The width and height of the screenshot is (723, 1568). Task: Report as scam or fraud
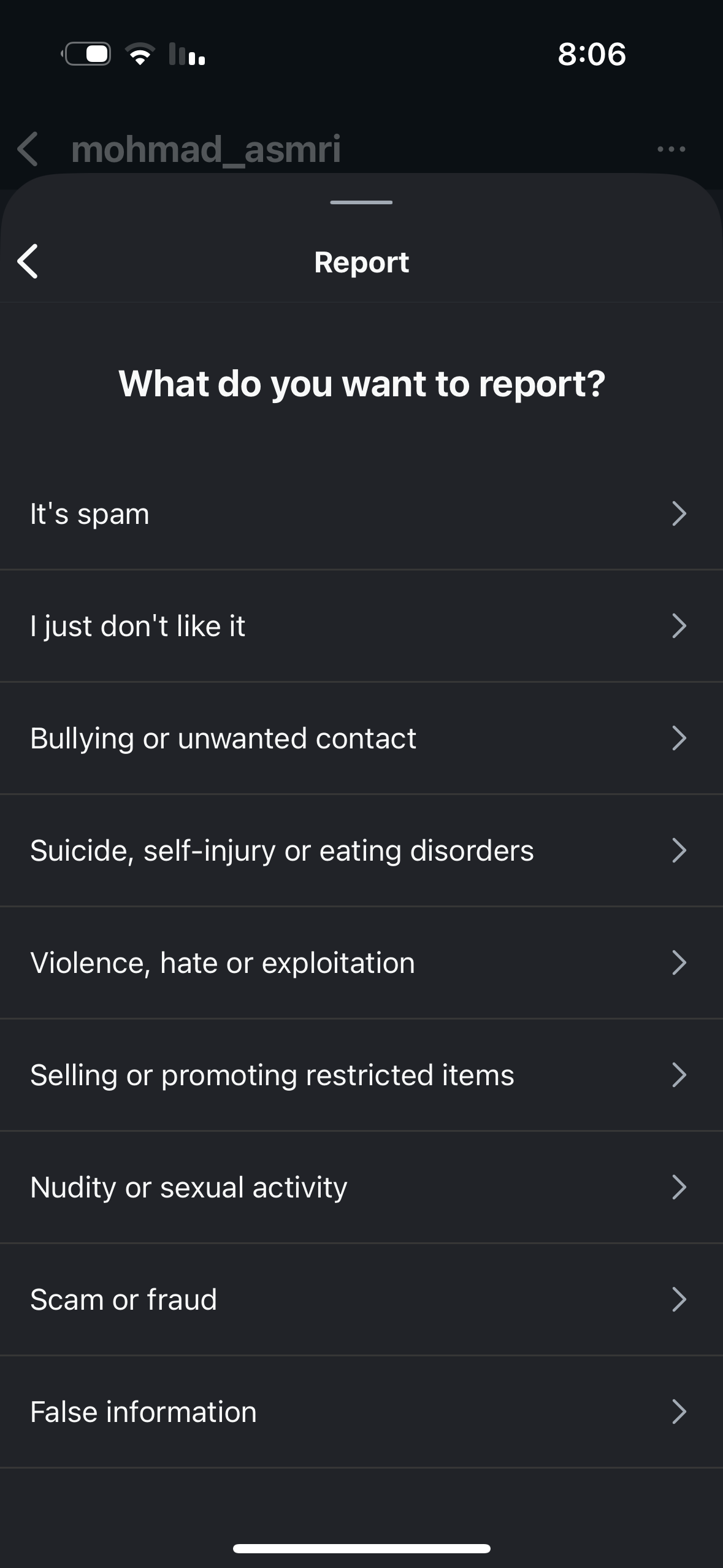click(x=361, y=1299)
